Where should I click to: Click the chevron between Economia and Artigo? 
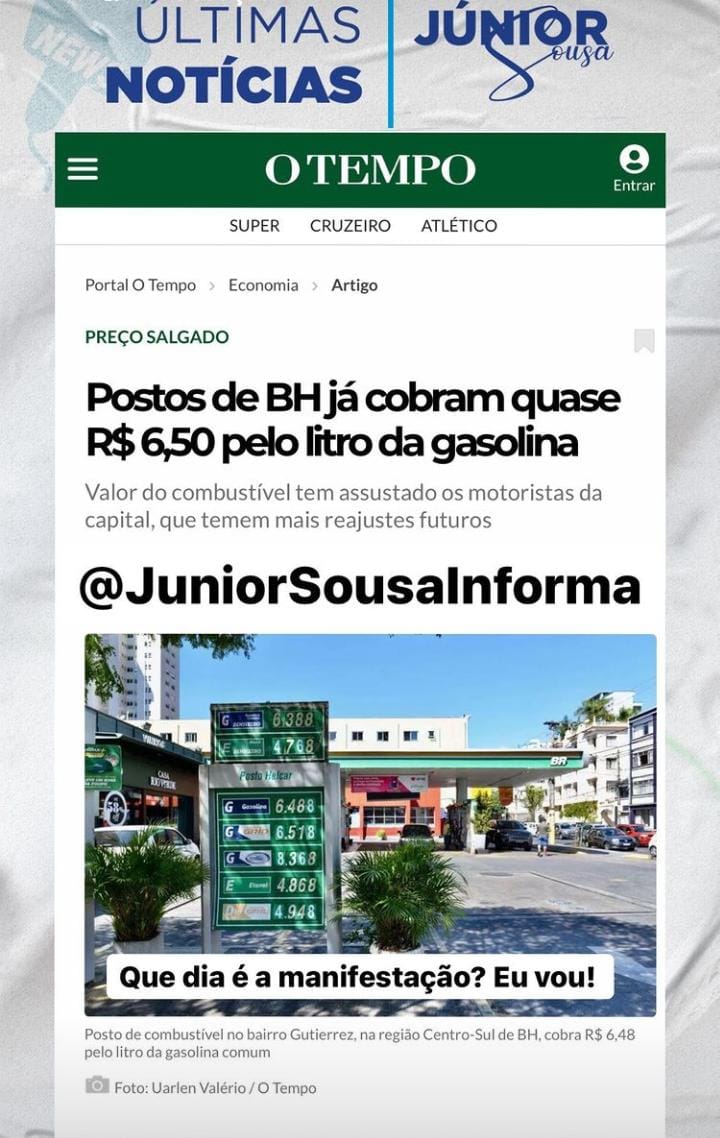[316, 285]
